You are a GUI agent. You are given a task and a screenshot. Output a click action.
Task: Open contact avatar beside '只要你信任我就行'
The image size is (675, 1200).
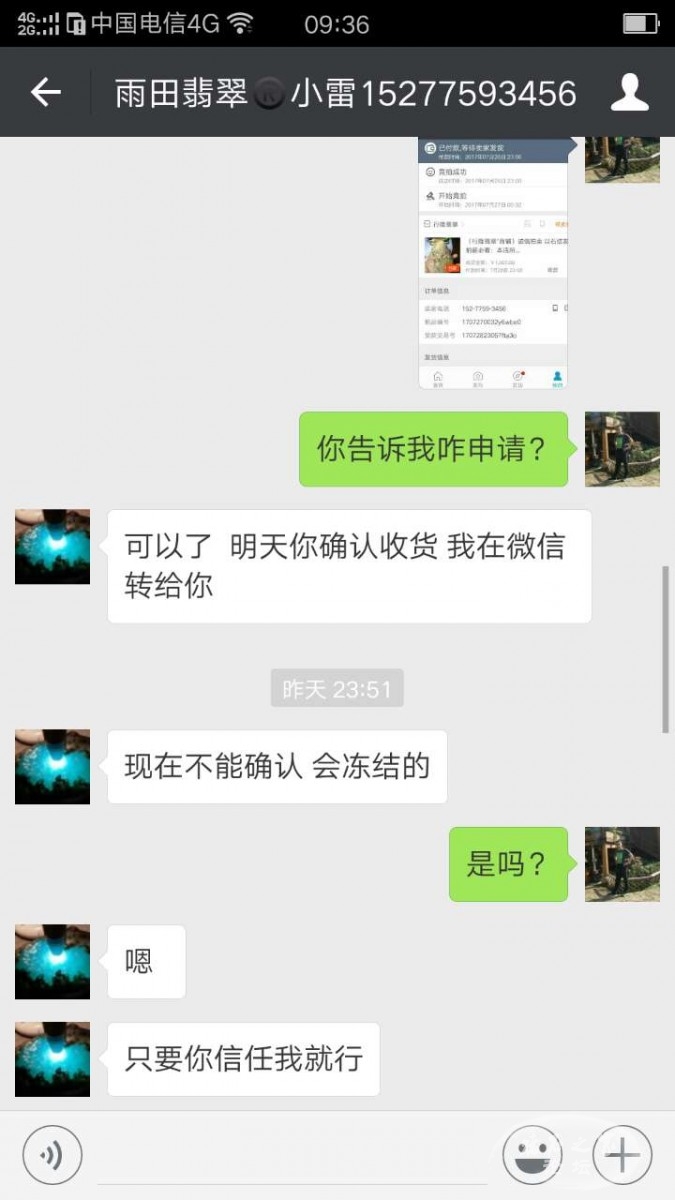[52, 1059]
